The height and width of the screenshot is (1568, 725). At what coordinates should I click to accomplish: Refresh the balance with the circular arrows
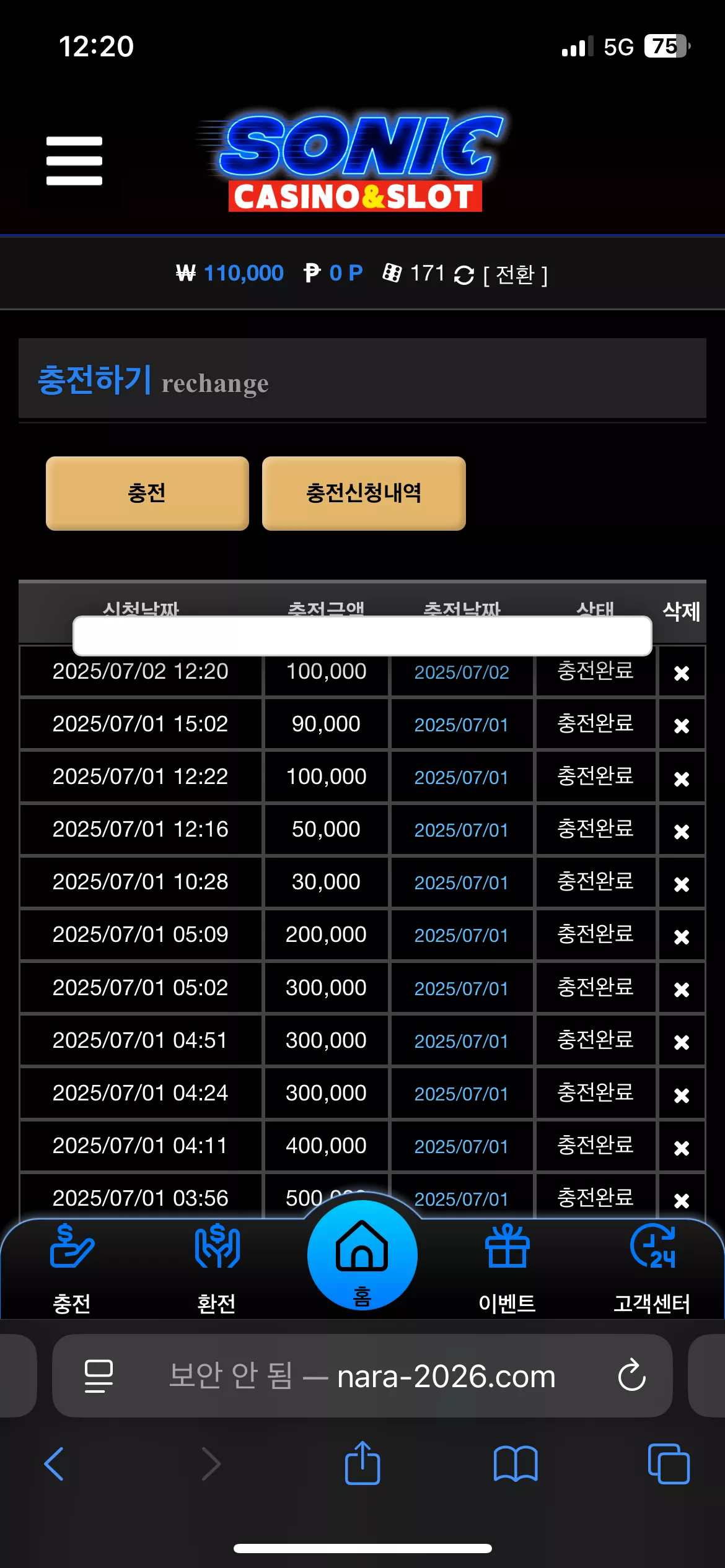[464, 274]
